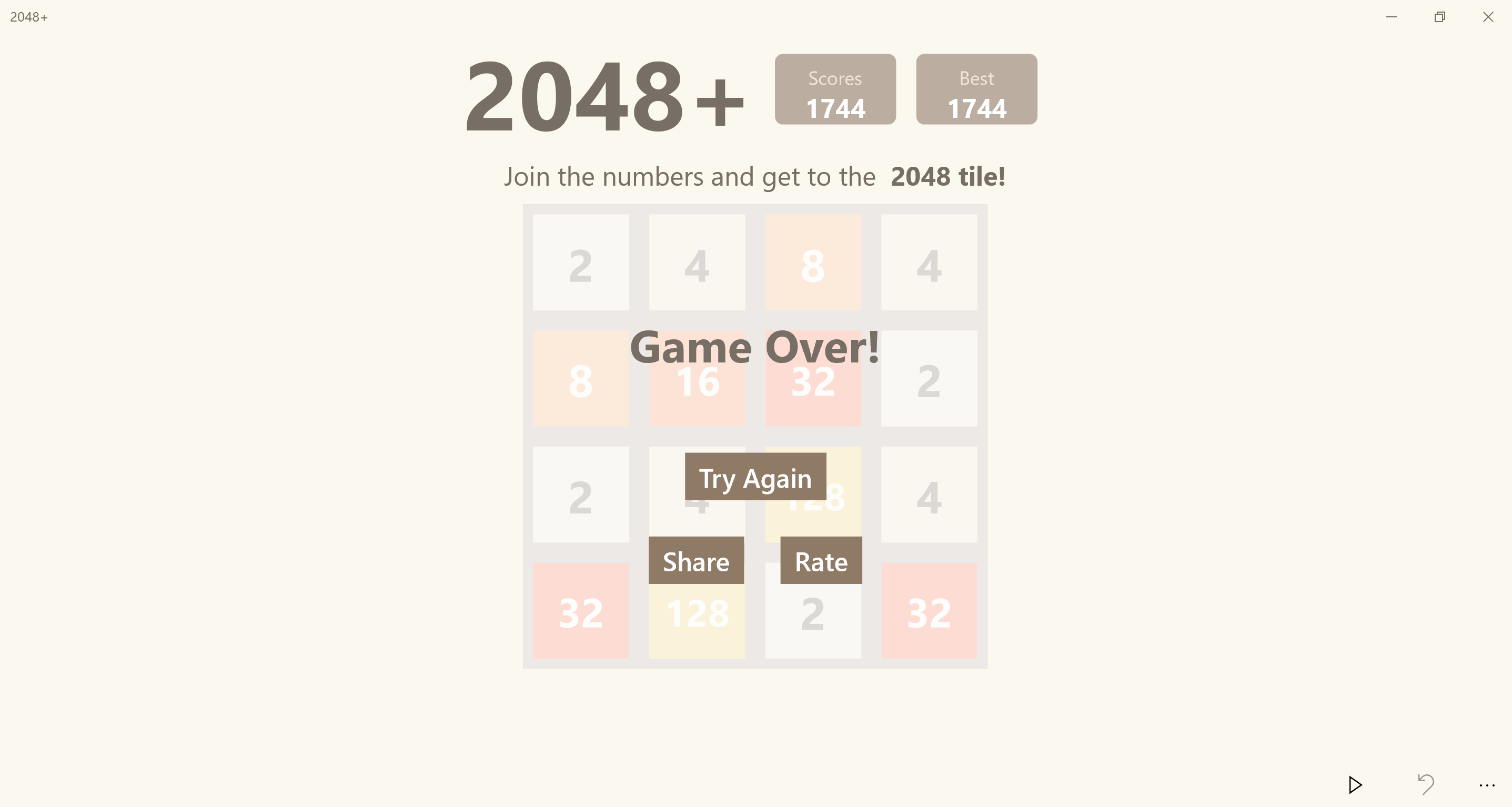This screenshot has height=807, width=1512.
Task: Open the three-dot more options menu
Action: [x=1487, y=785]
